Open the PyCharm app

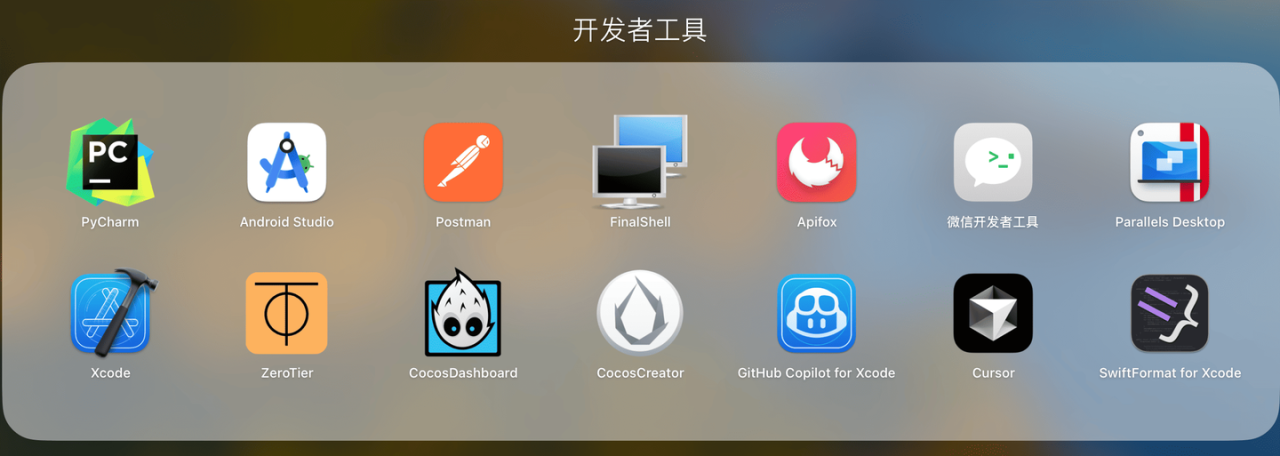pos(110,162)
